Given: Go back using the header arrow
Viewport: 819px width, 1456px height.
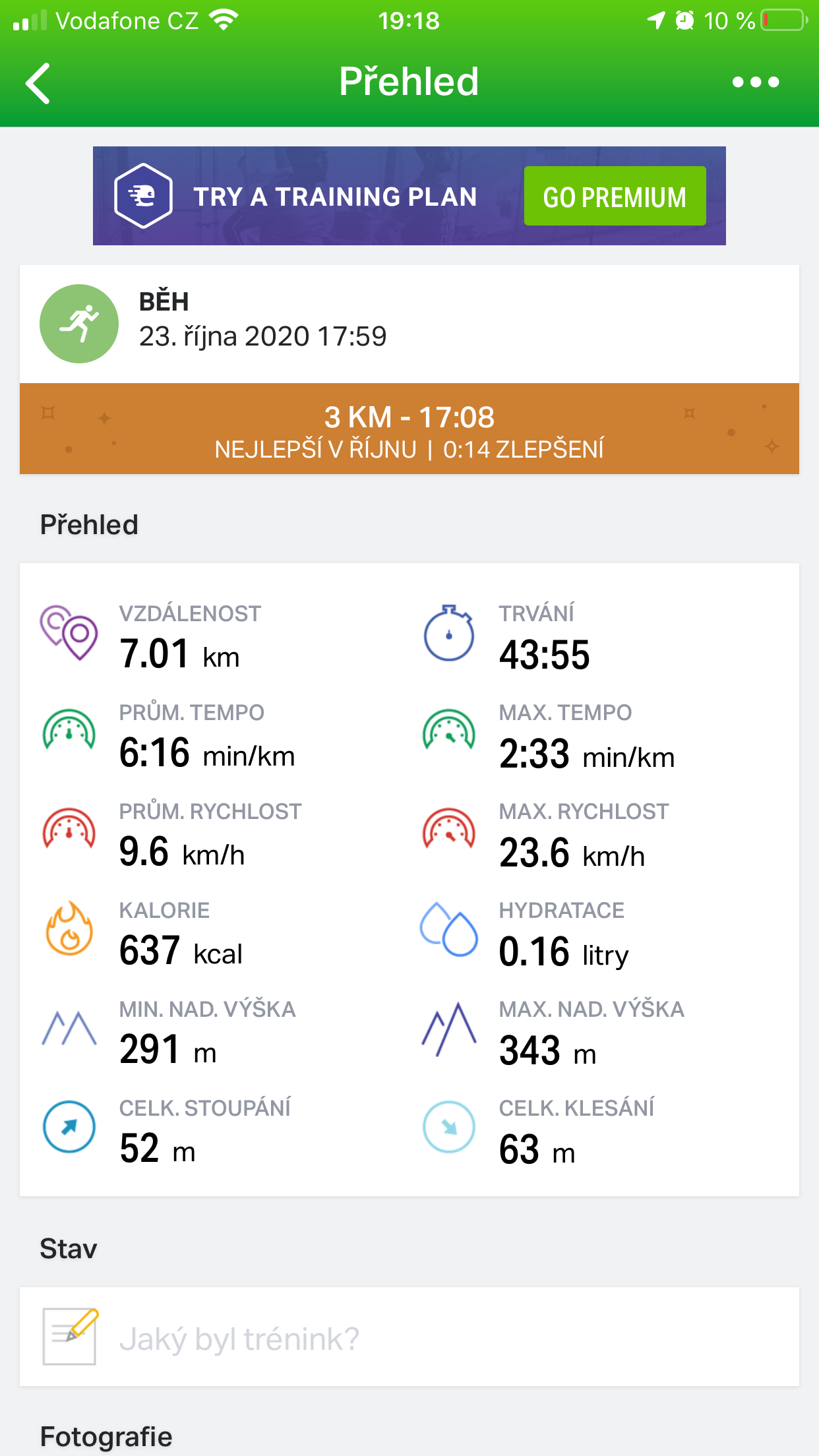Looking at the screenshot, I should point(38,83).
